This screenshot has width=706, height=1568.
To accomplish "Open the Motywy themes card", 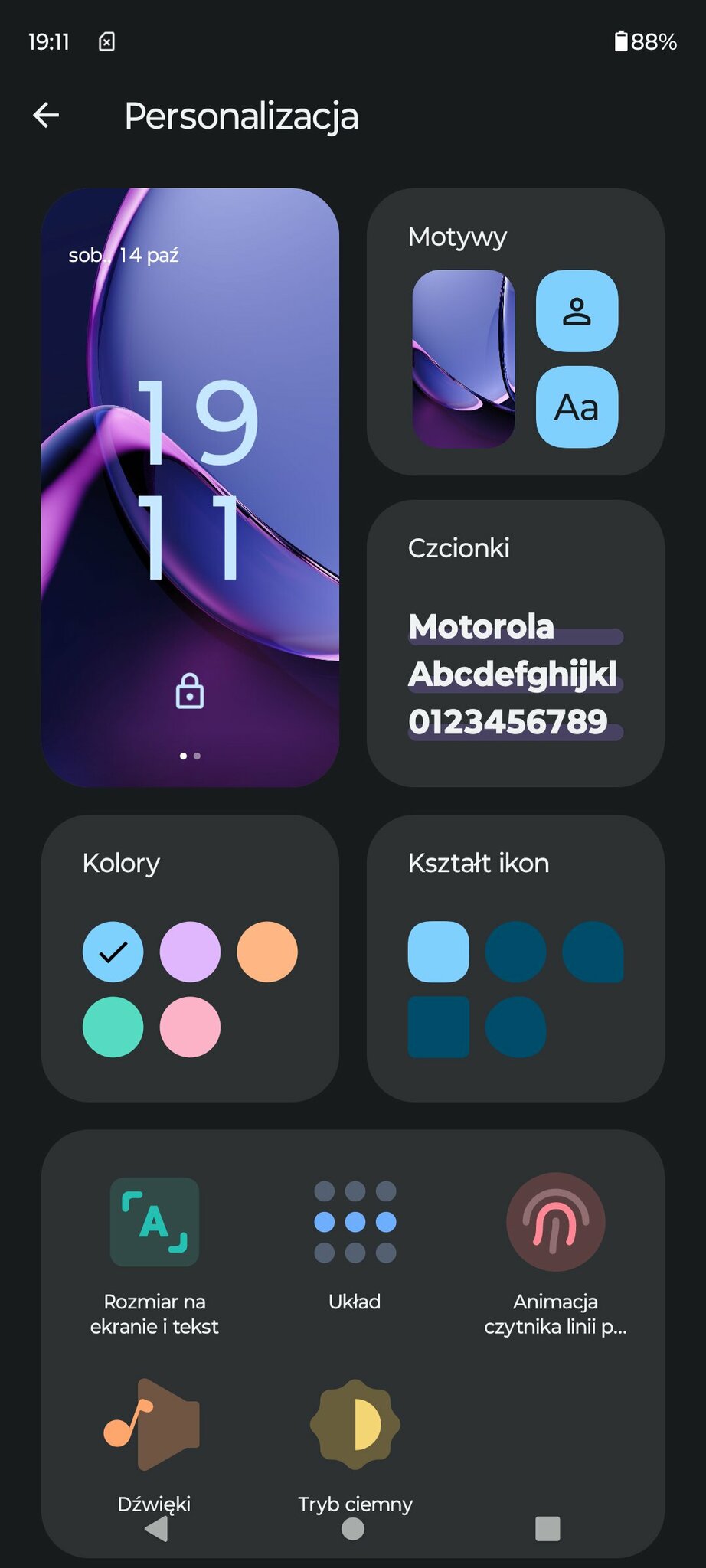I will [515, 332].
